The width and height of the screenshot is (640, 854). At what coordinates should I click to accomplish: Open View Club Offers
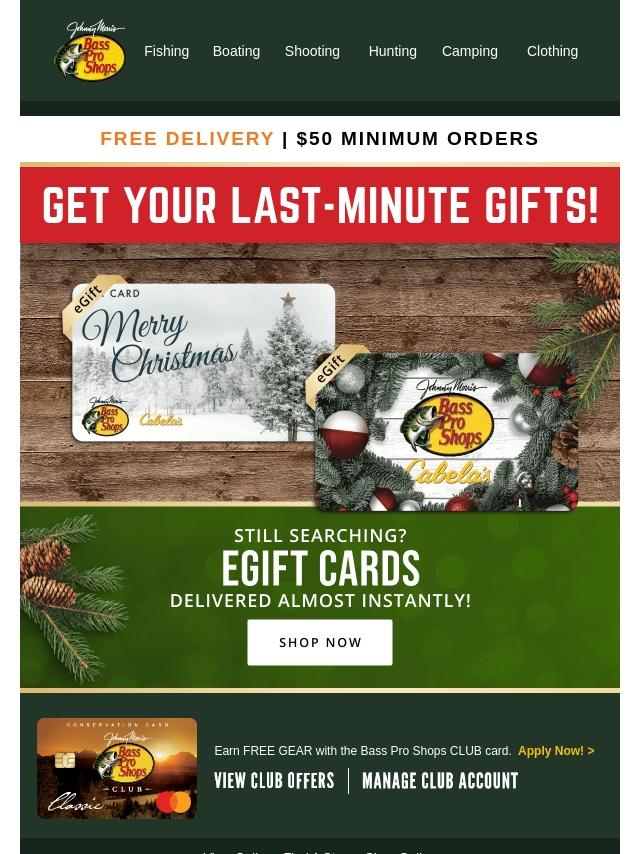coord(274,781)
